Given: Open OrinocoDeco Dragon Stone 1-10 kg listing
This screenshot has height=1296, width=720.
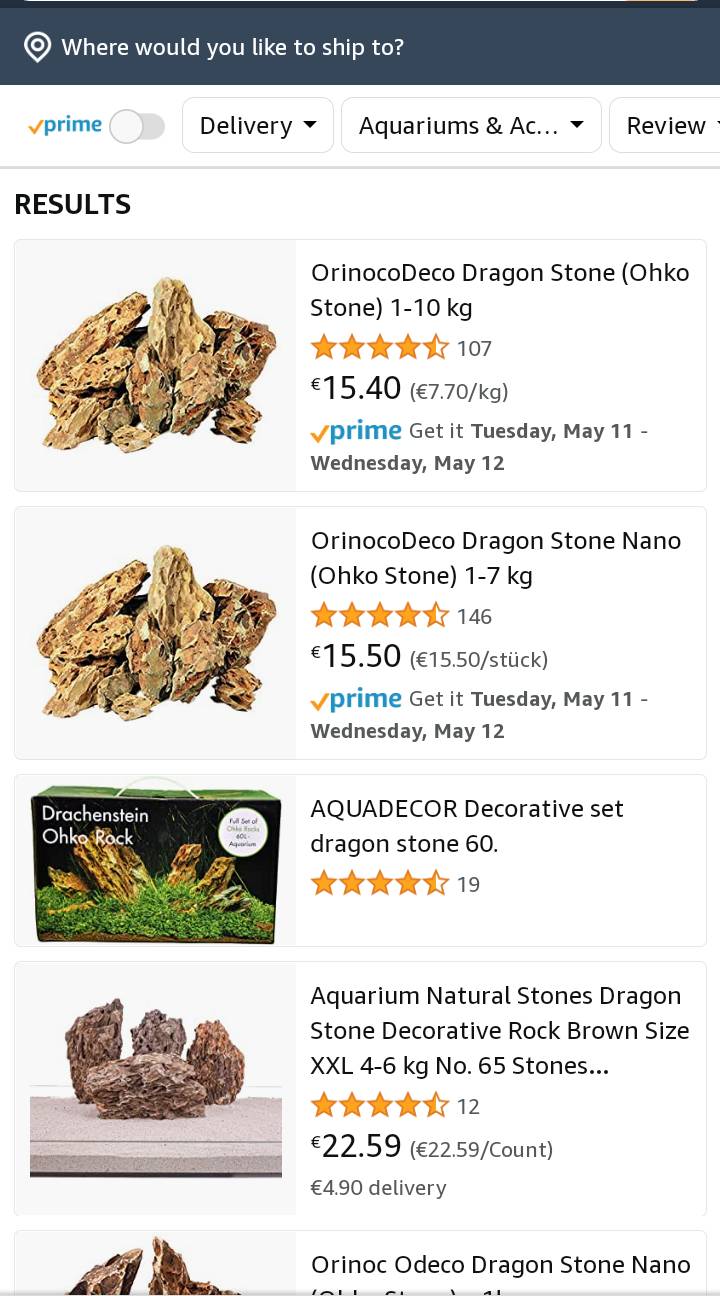Looking at the screenshot, I should pyautogui.click(x=499, y=290).
